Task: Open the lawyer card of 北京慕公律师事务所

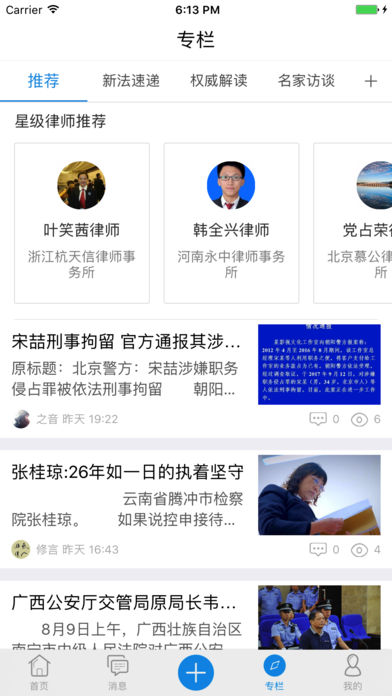Action: click(x=353, y=223)
